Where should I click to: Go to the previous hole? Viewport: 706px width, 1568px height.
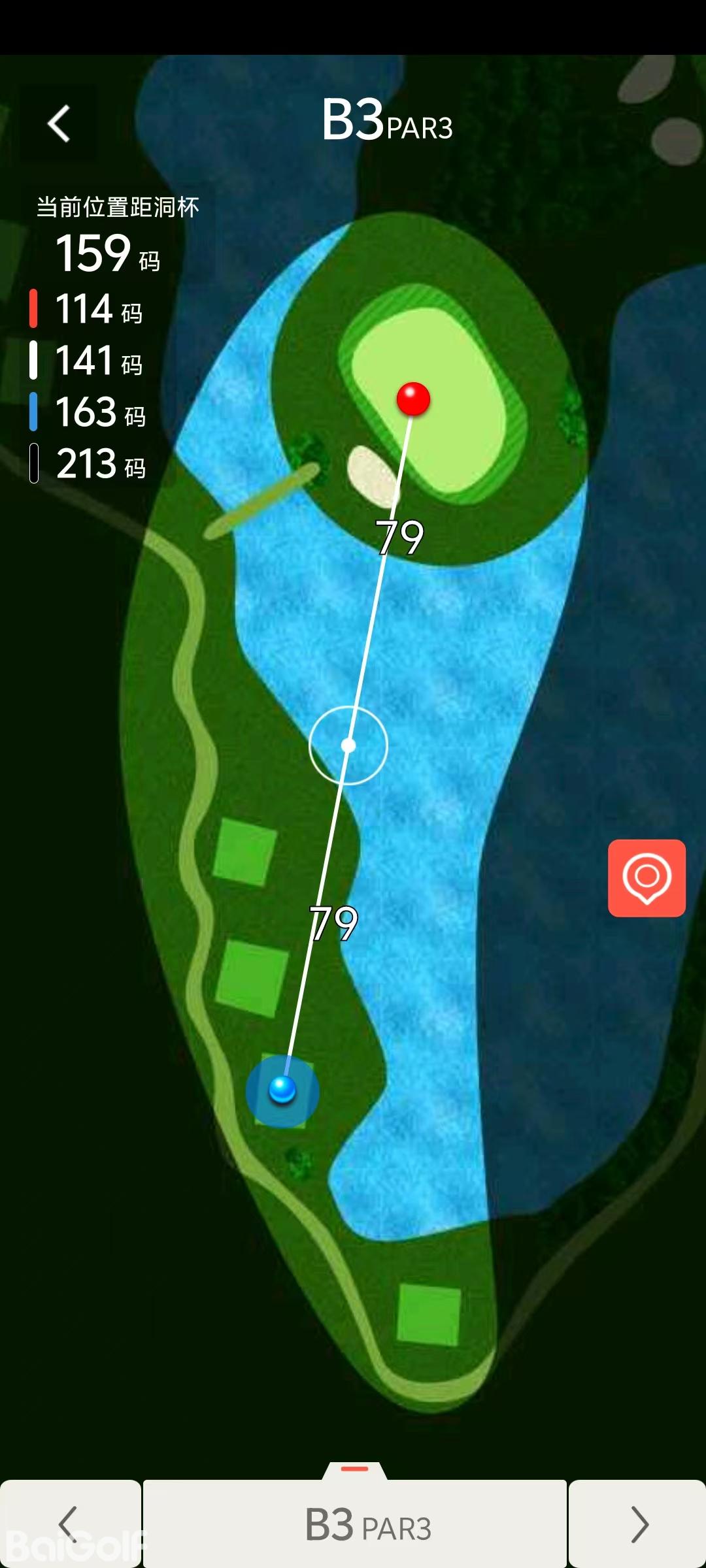point(69,1524)
